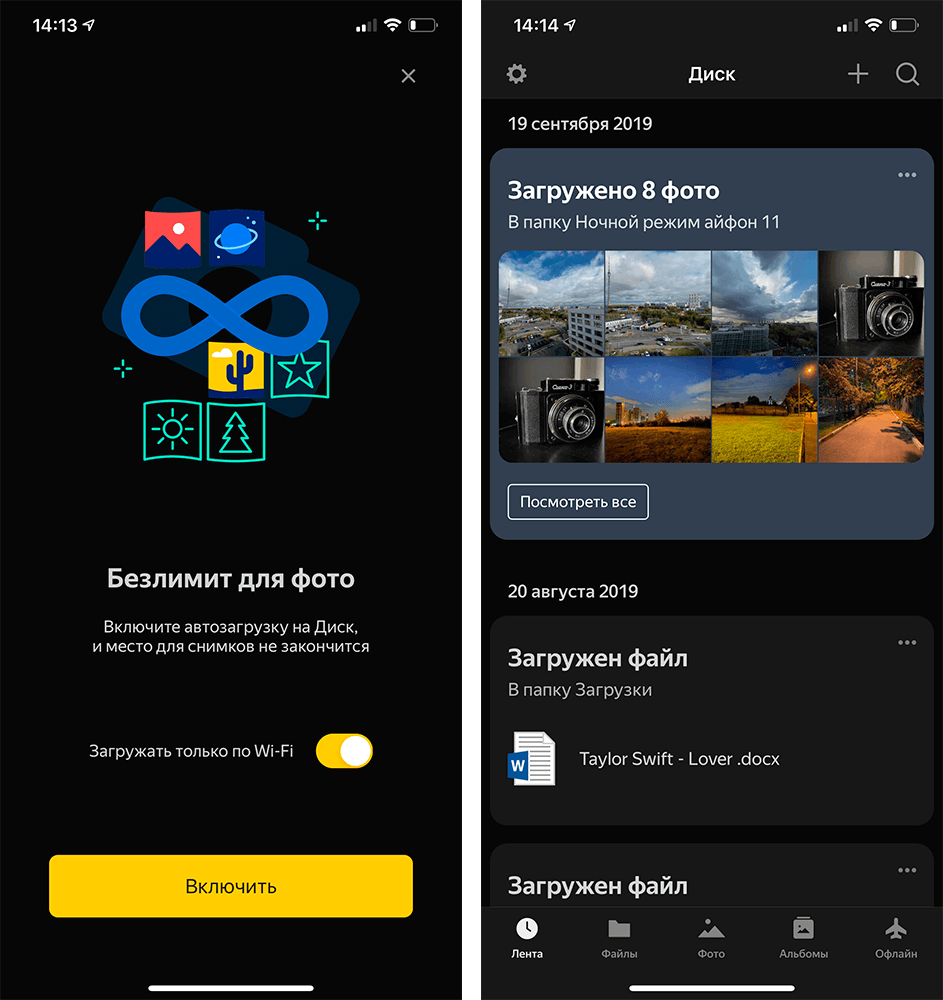The height and width of the screenshot is (1000, 943).
Task: Toggle "Загружать только по Wi-Fi" switch
Action: pyautogui.click(x=344, y=751)
